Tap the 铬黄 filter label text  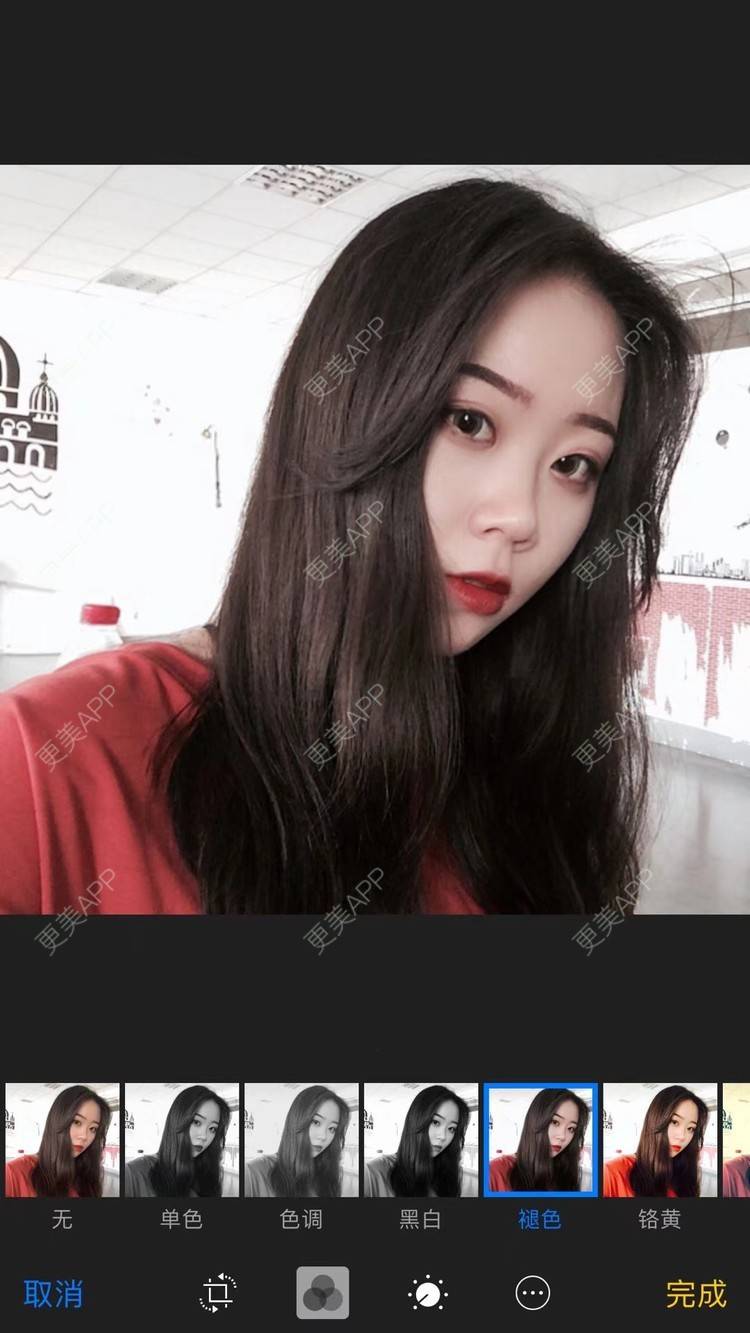click(x=659, y=1220)
